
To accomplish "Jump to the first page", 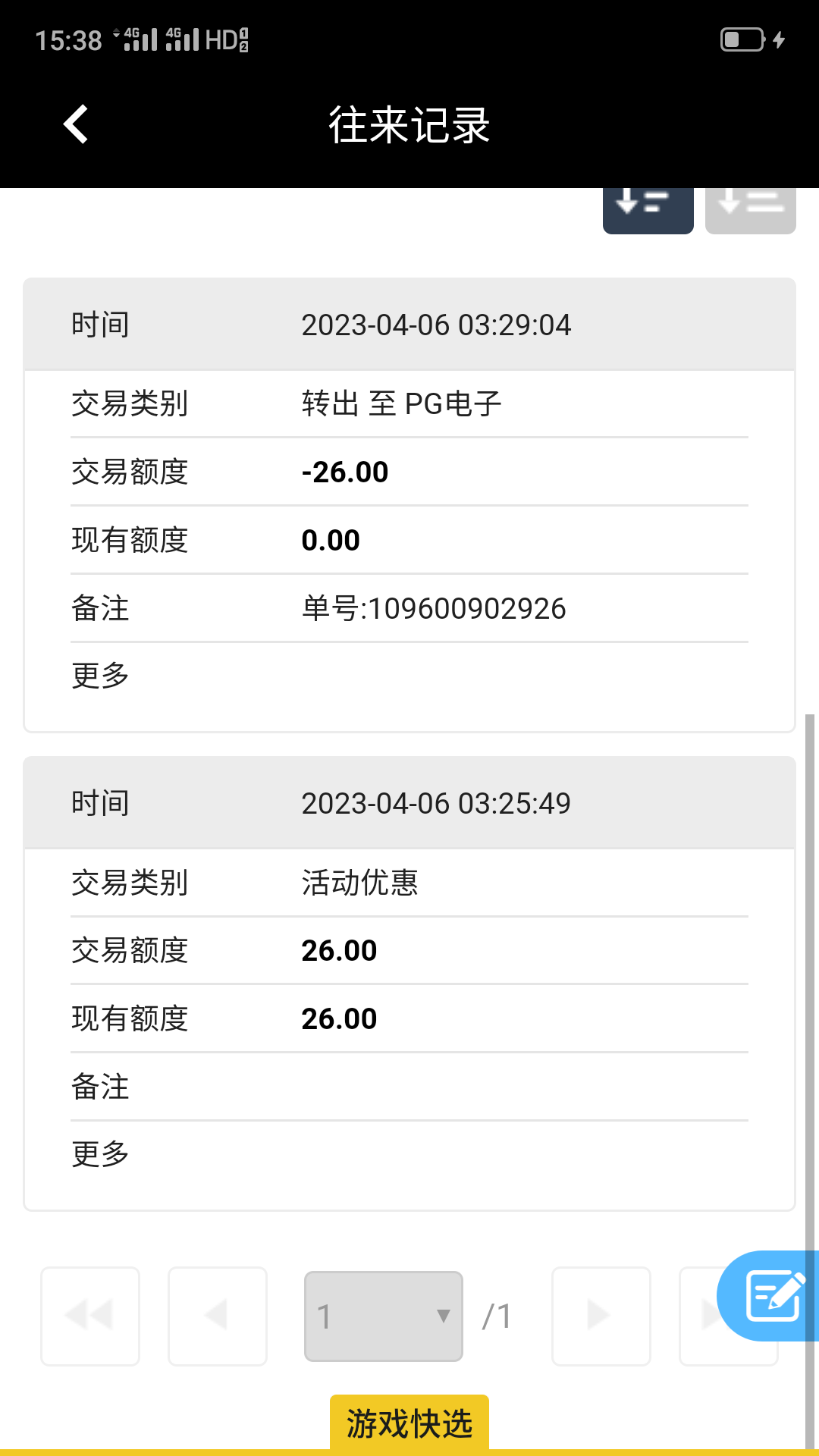I will 90,1316.
